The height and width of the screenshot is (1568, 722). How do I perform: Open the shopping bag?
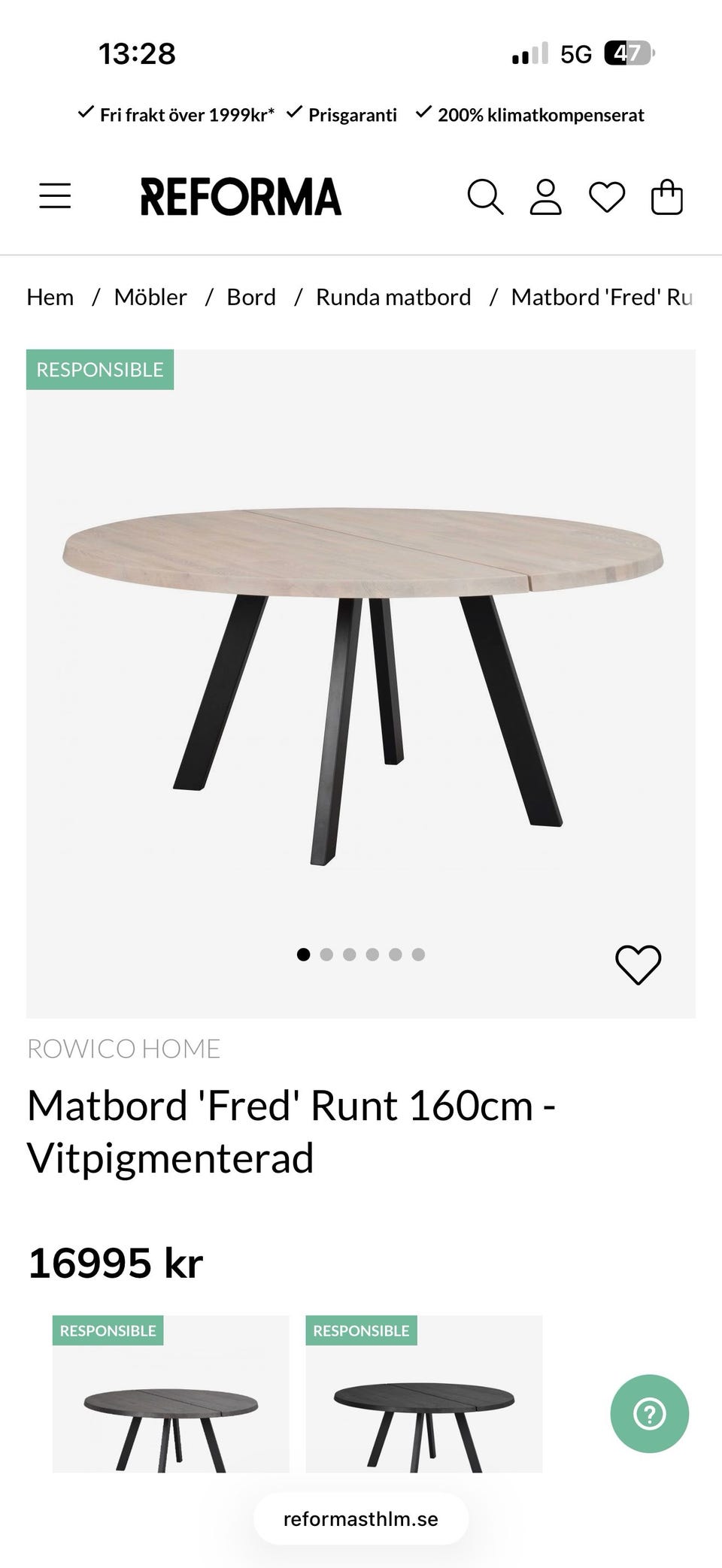(x=666, y=198)
